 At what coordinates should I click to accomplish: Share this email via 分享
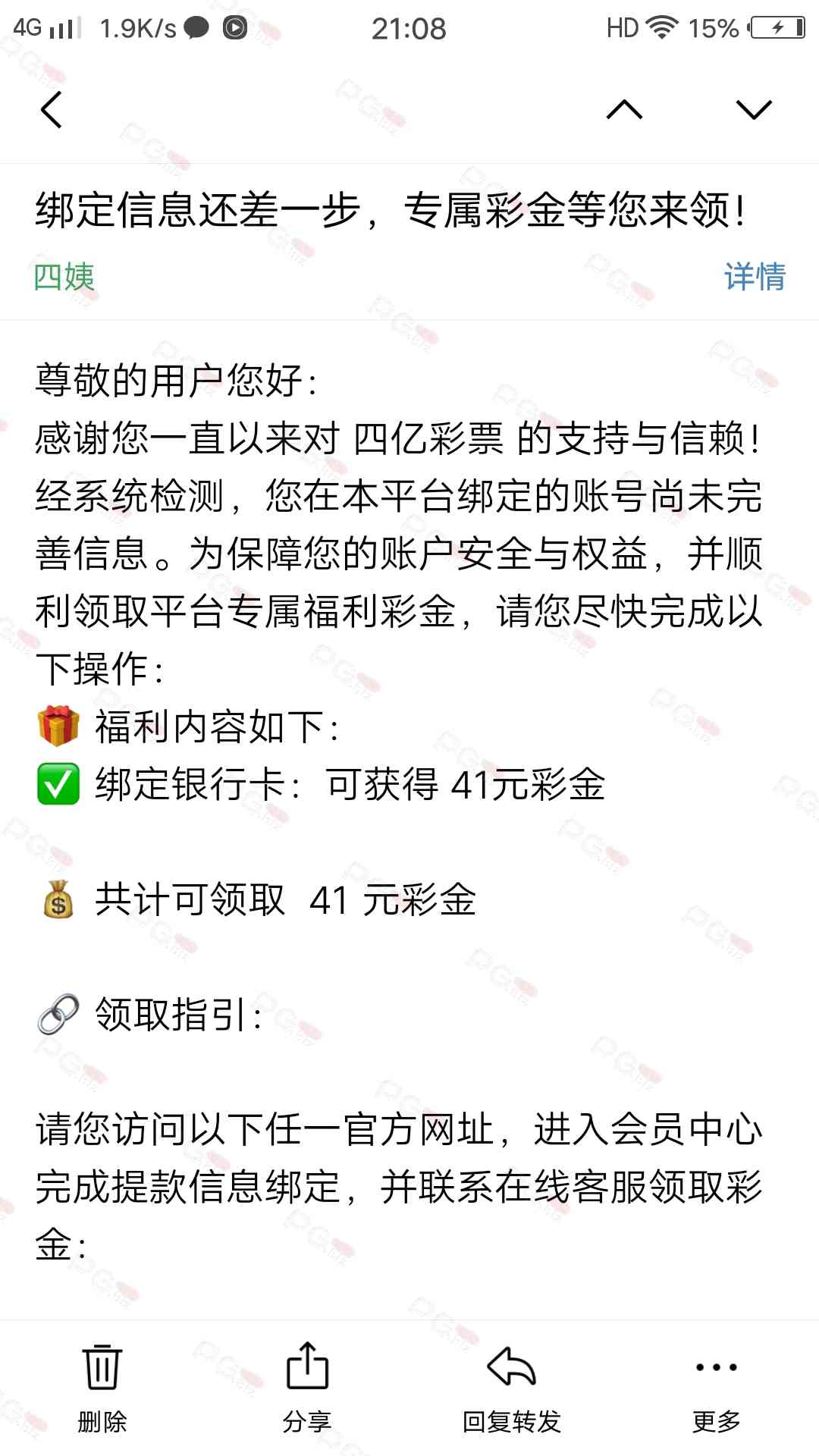[307, 1387]
